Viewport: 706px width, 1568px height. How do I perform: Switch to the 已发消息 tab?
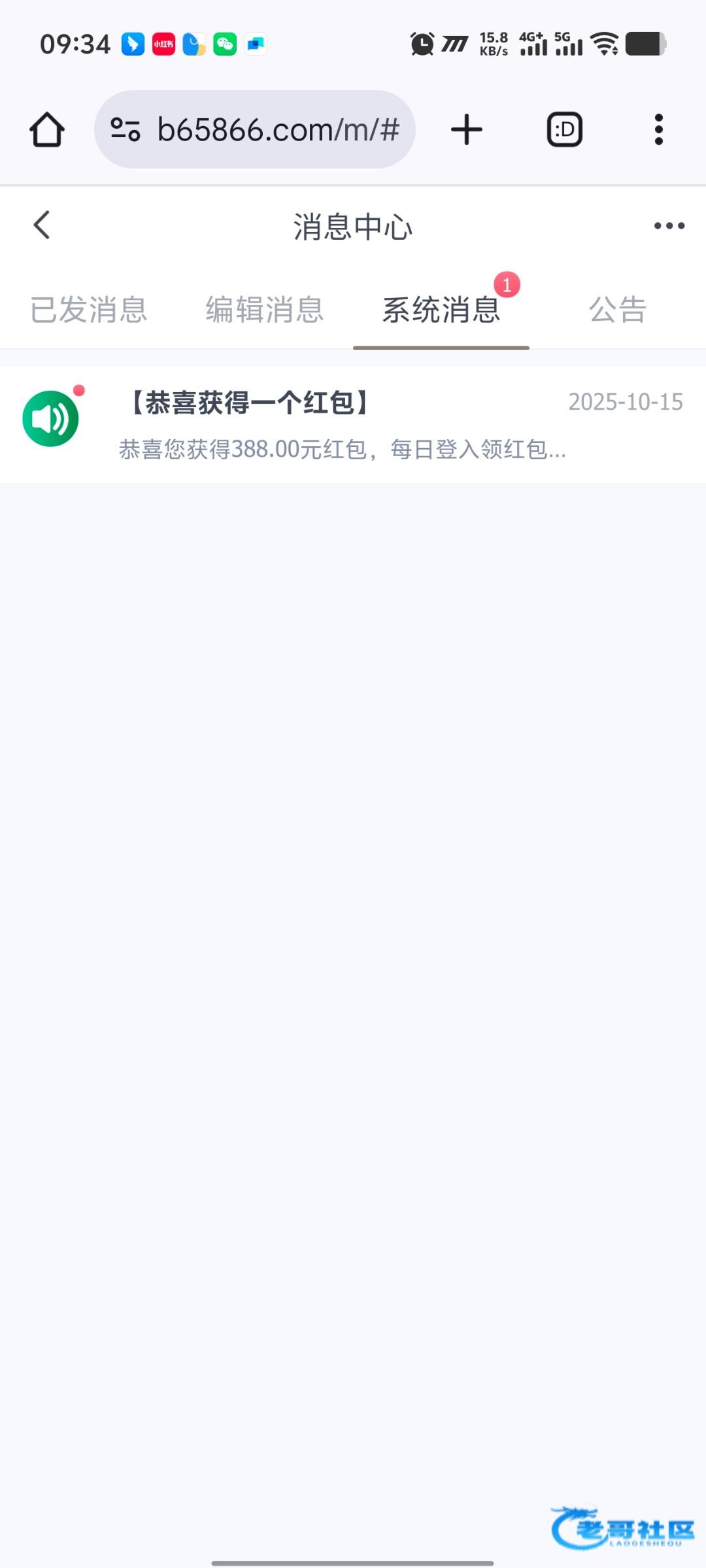[89, 310]
